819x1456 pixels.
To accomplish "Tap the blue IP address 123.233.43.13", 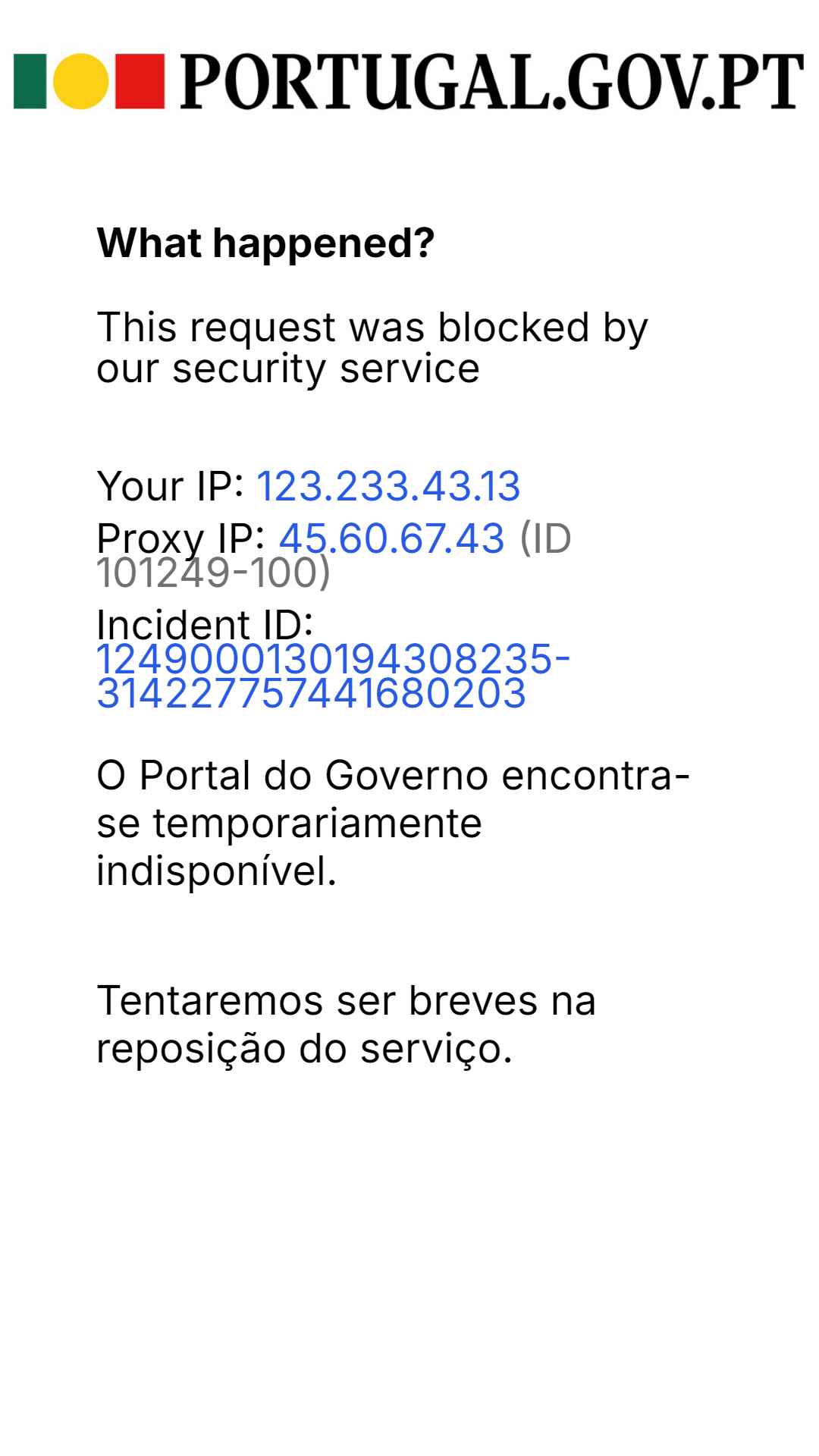I will coord(388,486).
